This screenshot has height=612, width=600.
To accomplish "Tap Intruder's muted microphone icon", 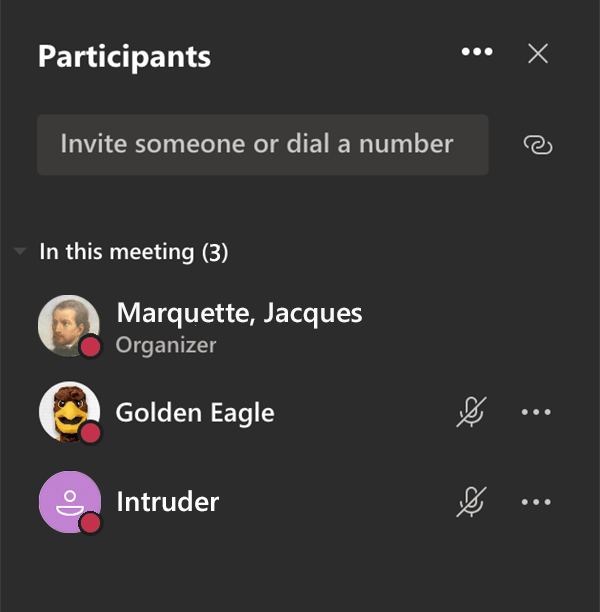I will (x=472, y=501).
